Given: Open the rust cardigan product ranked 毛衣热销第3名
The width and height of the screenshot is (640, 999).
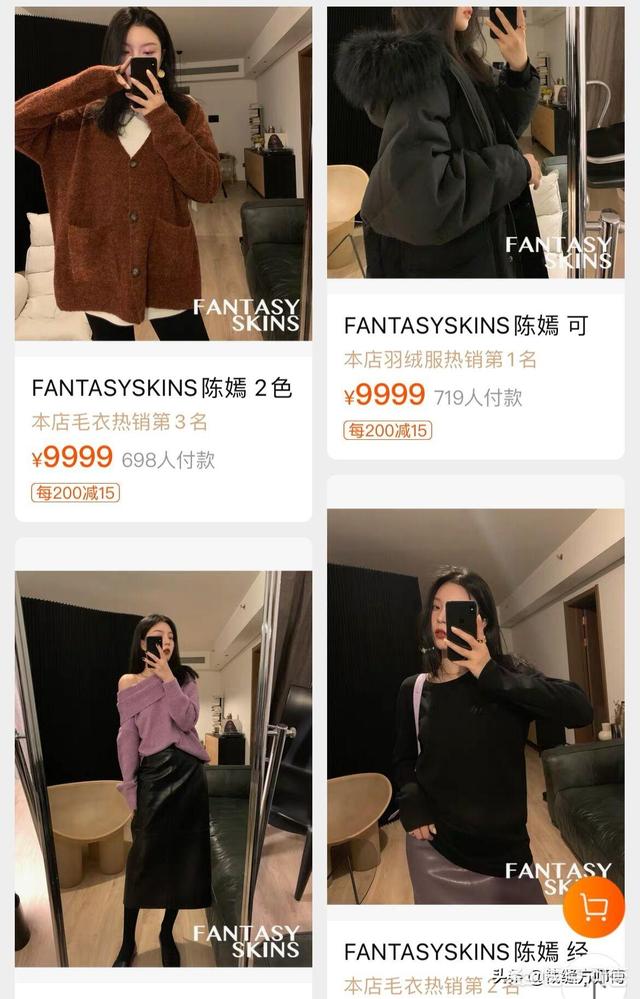Looking at the screenshot, I should (x=163, y=175).
